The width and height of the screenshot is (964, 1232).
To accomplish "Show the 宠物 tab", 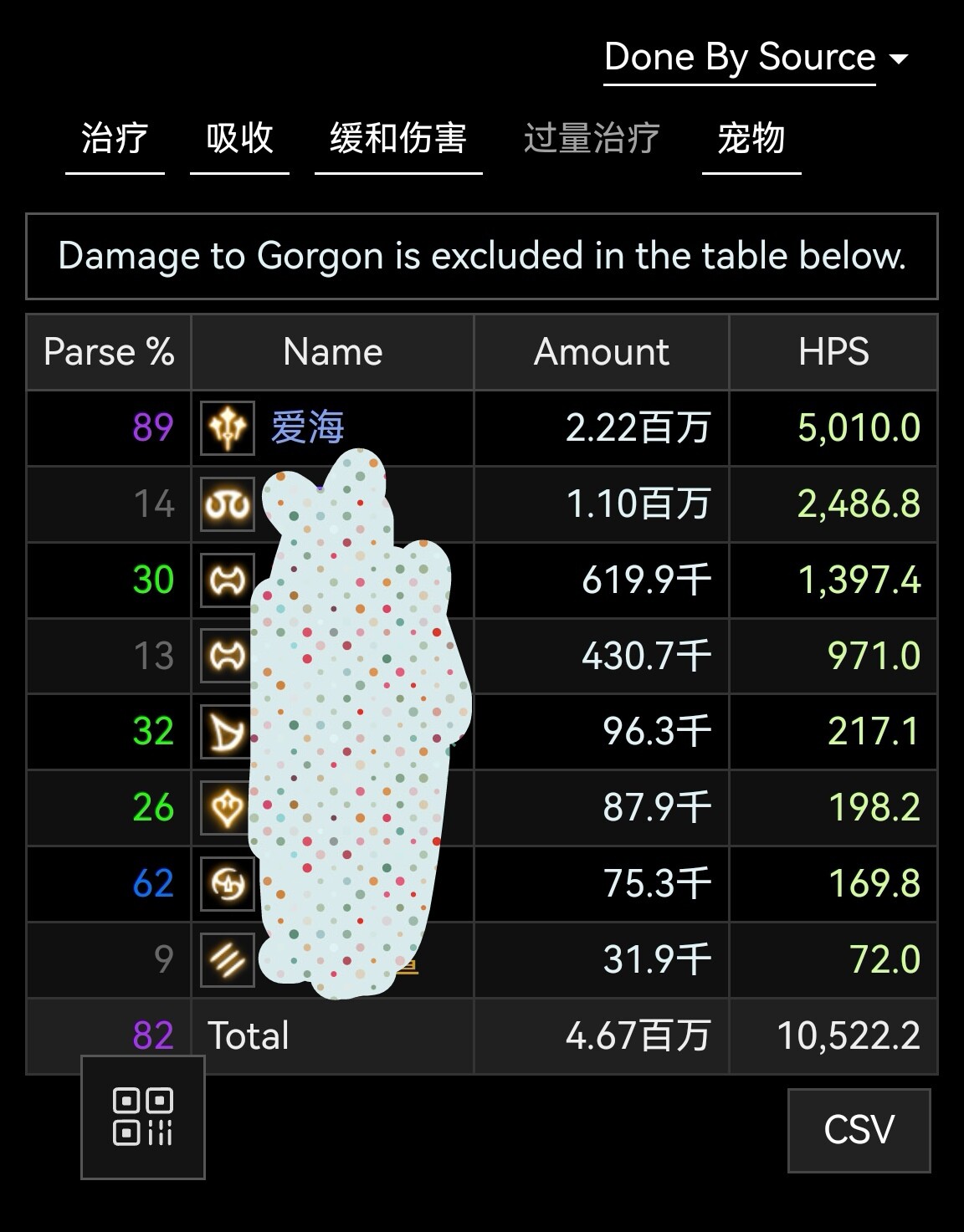I will pyautogui.click(x=751, y=138).
